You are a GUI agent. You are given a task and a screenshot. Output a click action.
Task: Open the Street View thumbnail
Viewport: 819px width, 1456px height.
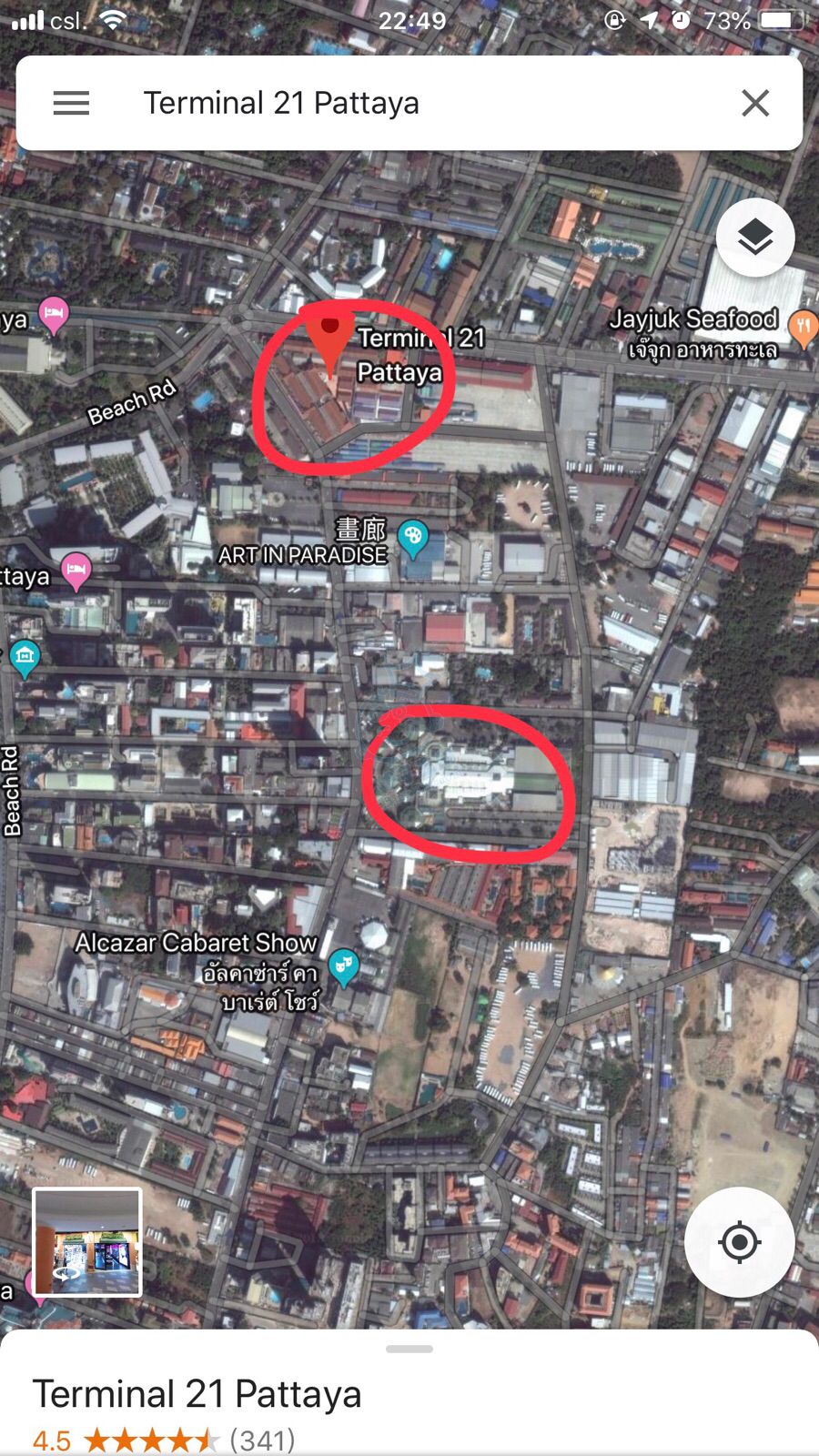coord(87,1242)
